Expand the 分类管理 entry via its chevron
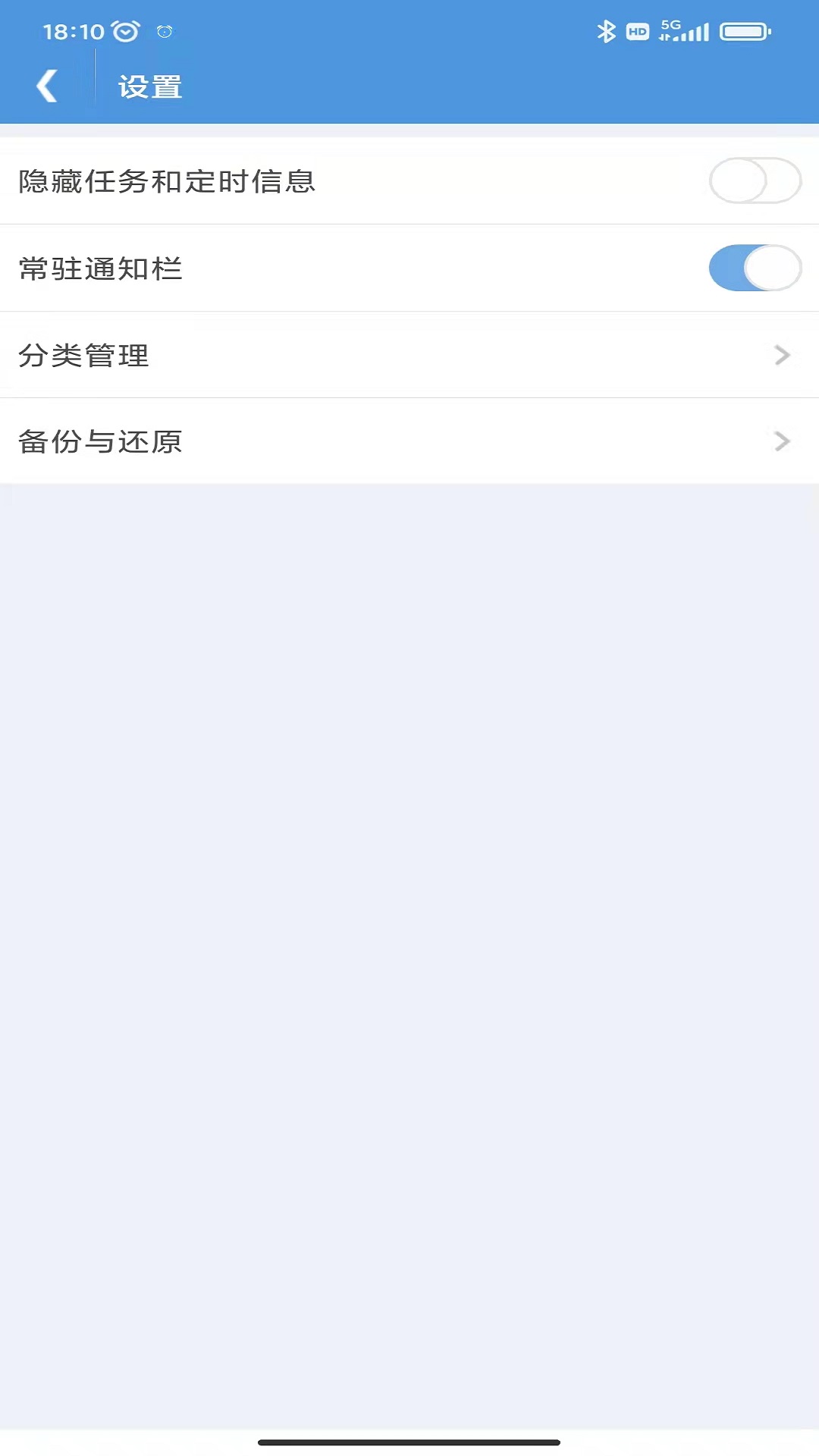This screenshot has height=1456, width=819. [x=781, y=354]
